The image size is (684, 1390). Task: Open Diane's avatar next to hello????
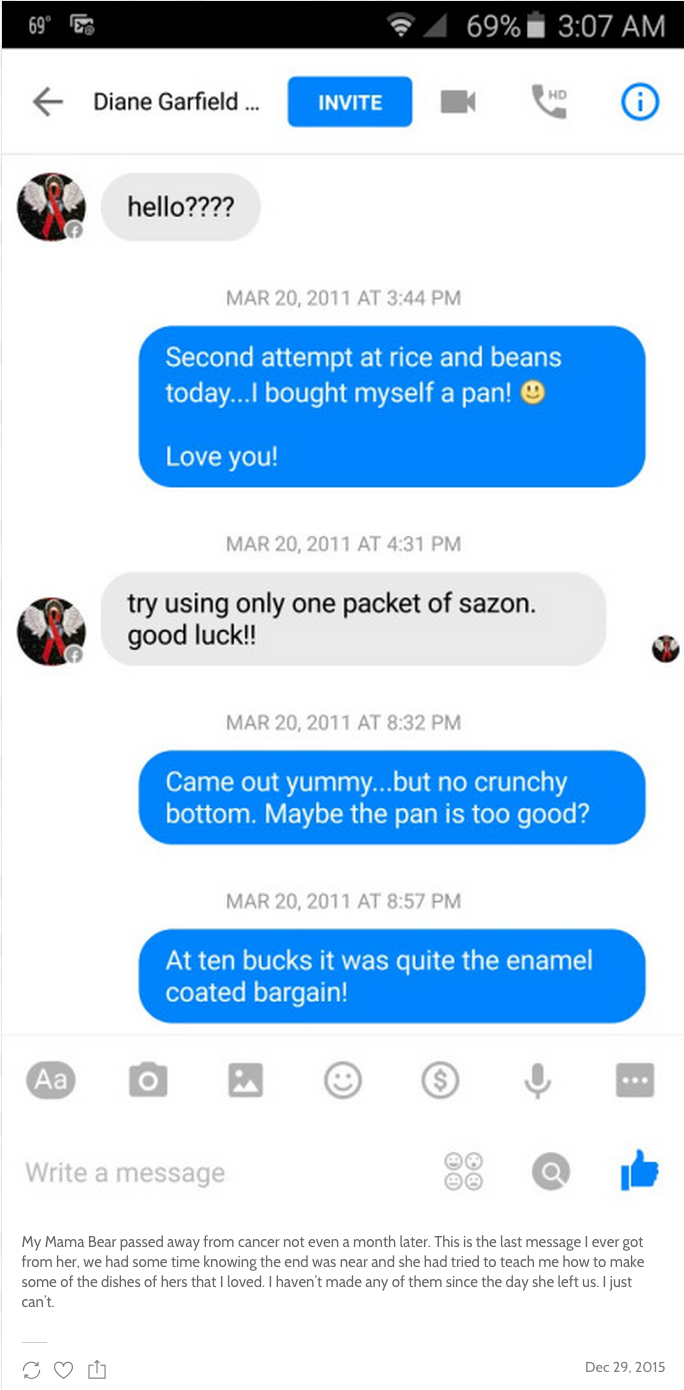click(x=51, y=207)
